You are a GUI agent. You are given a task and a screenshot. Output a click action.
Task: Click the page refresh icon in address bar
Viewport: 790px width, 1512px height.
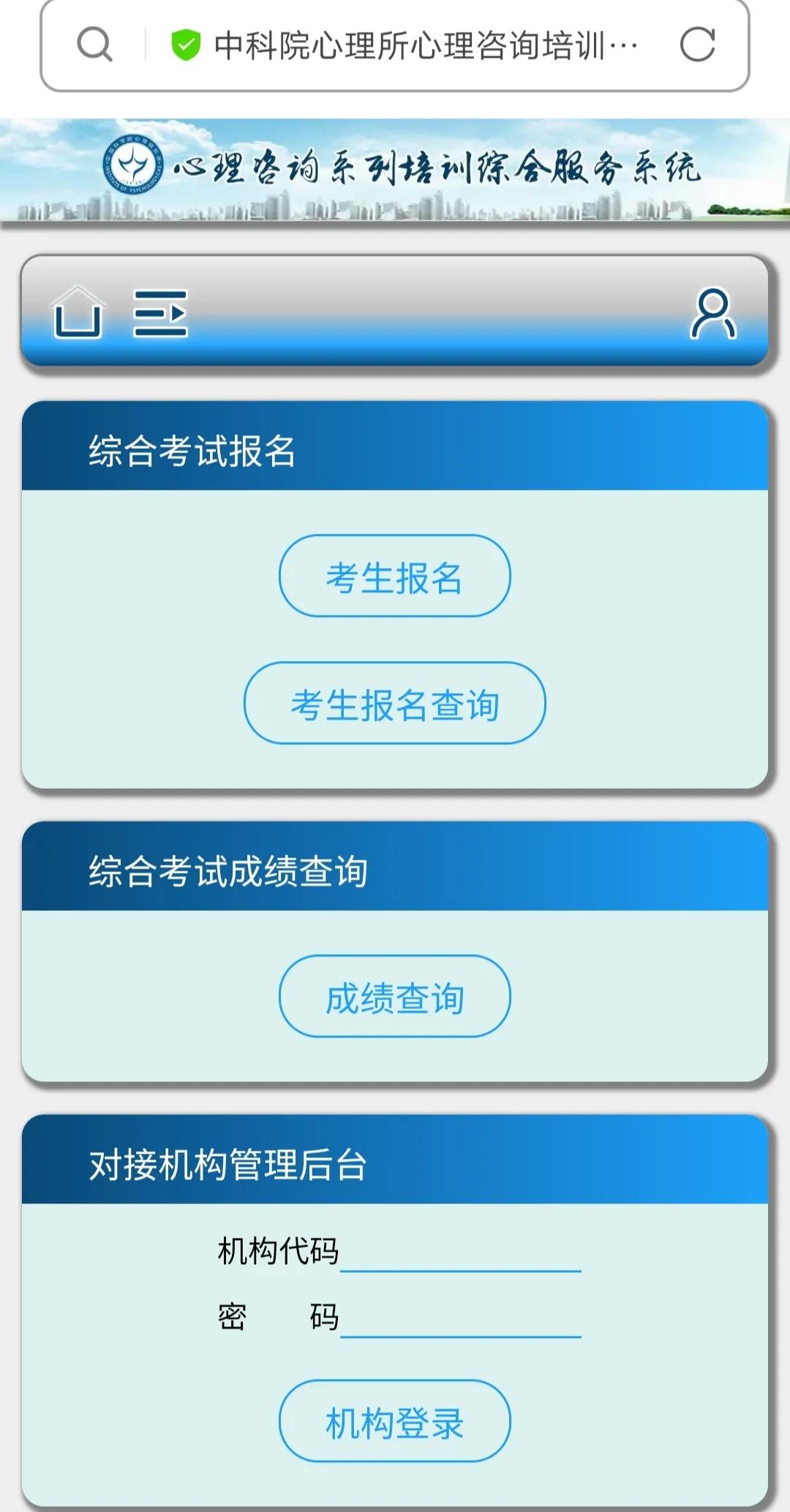click(698, 45)
